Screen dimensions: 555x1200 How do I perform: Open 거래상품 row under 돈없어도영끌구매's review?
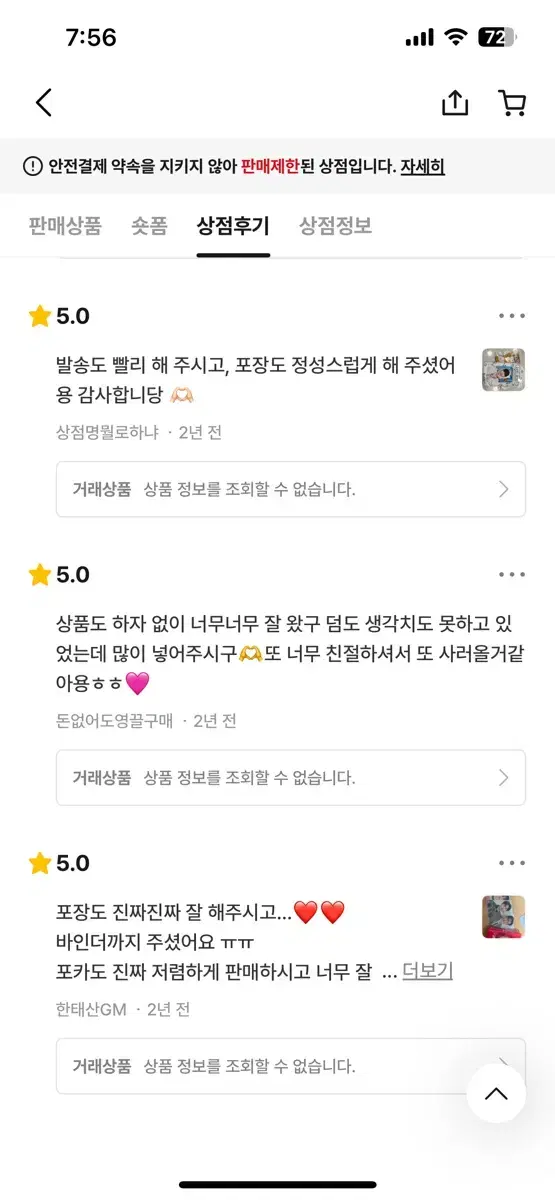coord(291,777)
